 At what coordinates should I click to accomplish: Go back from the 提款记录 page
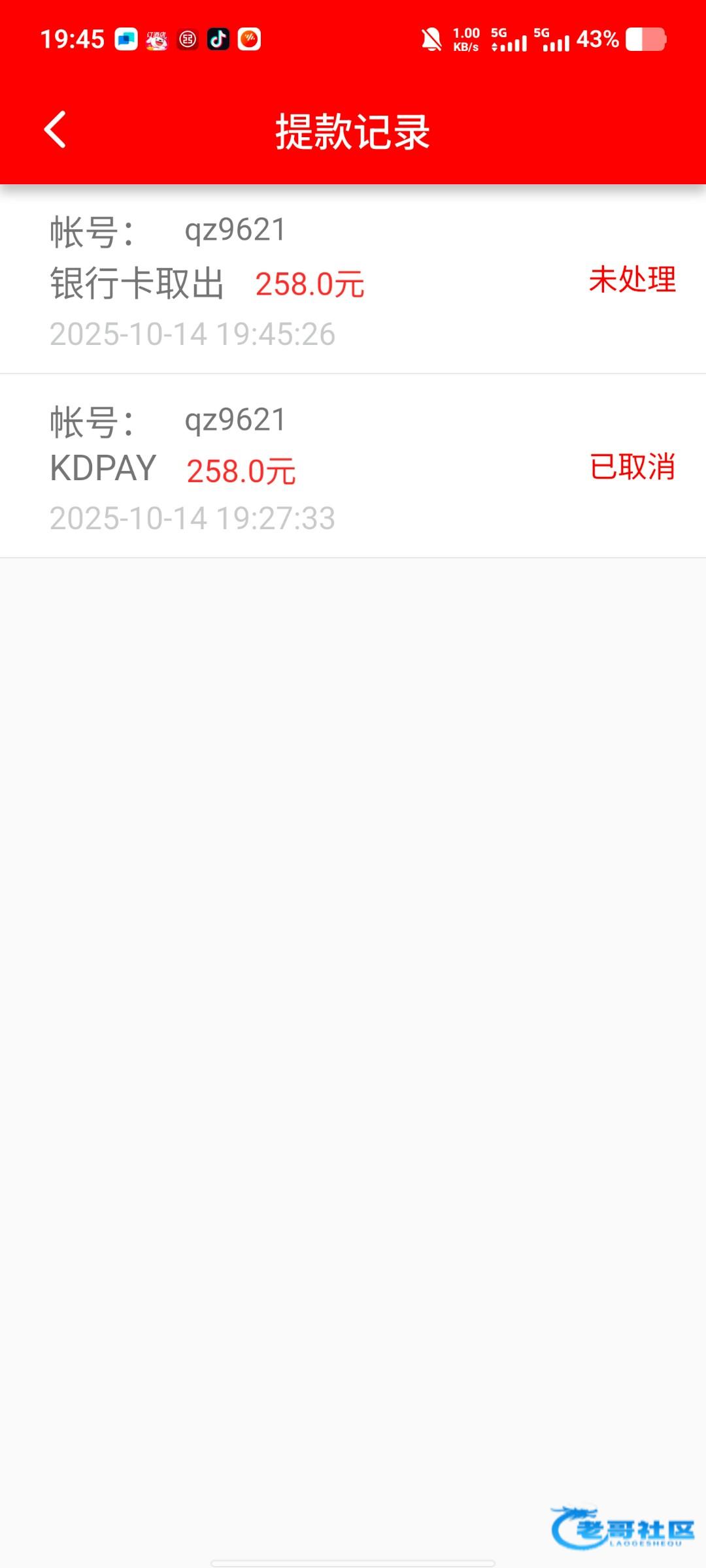[55, 130]
